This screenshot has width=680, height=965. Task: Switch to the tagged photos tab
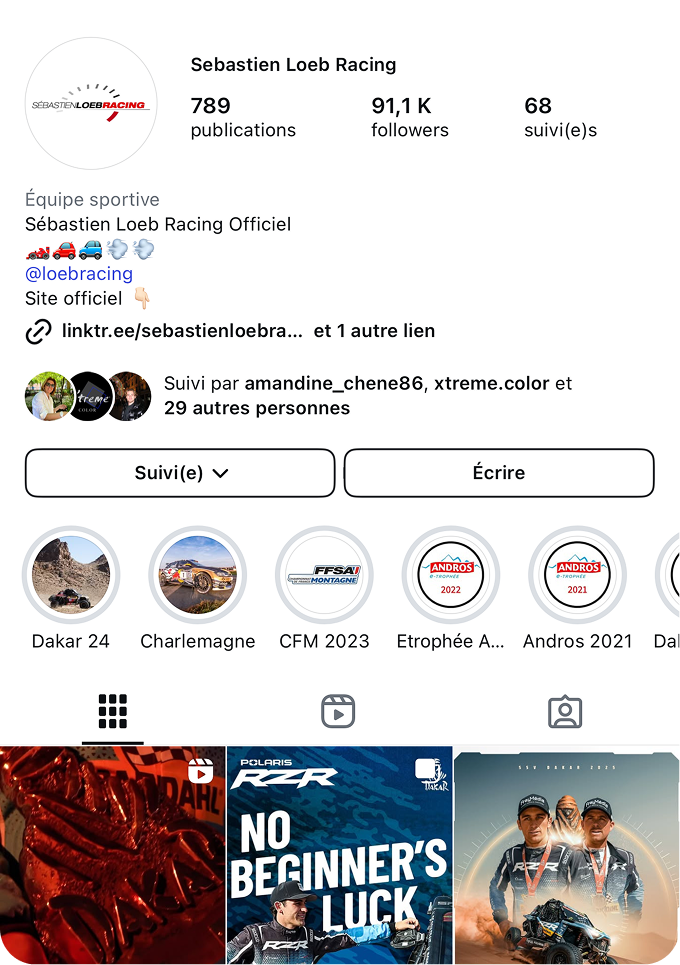pyautogui.click(x=565, y=711)
